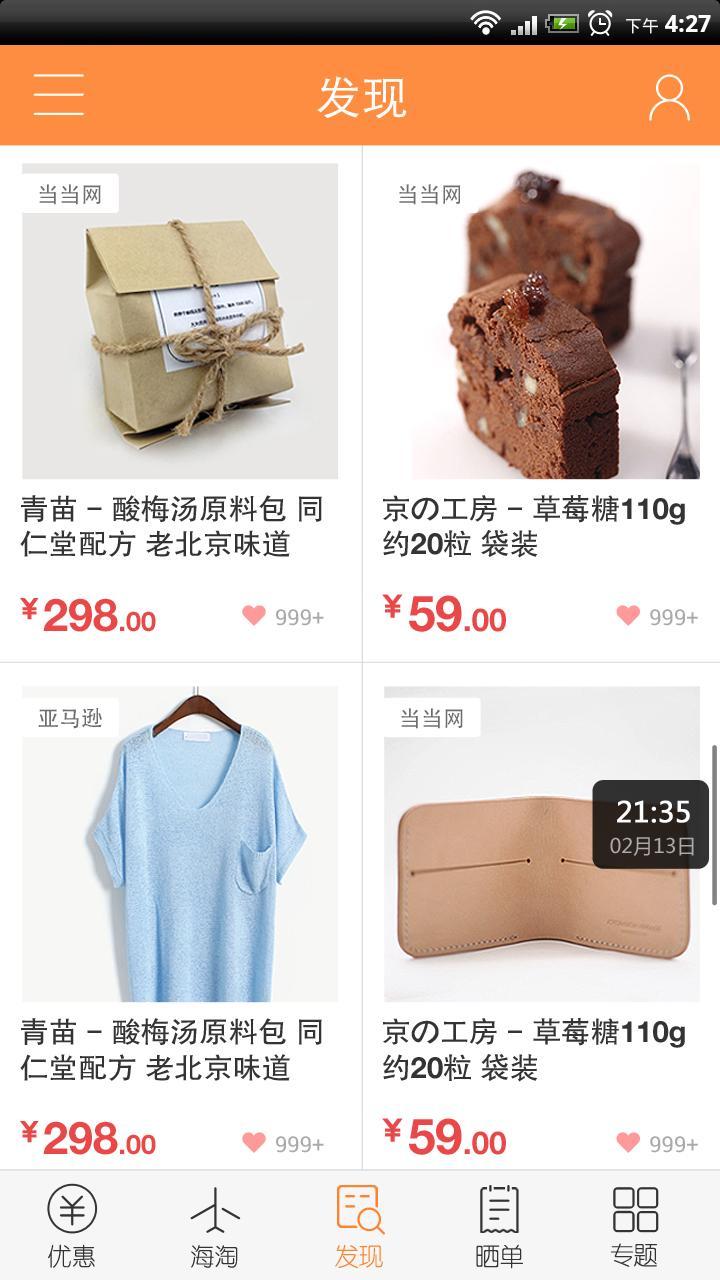Screen dimensions: 720x1280
Task: Open the user profile icon
Action: (x=668, y=94)
